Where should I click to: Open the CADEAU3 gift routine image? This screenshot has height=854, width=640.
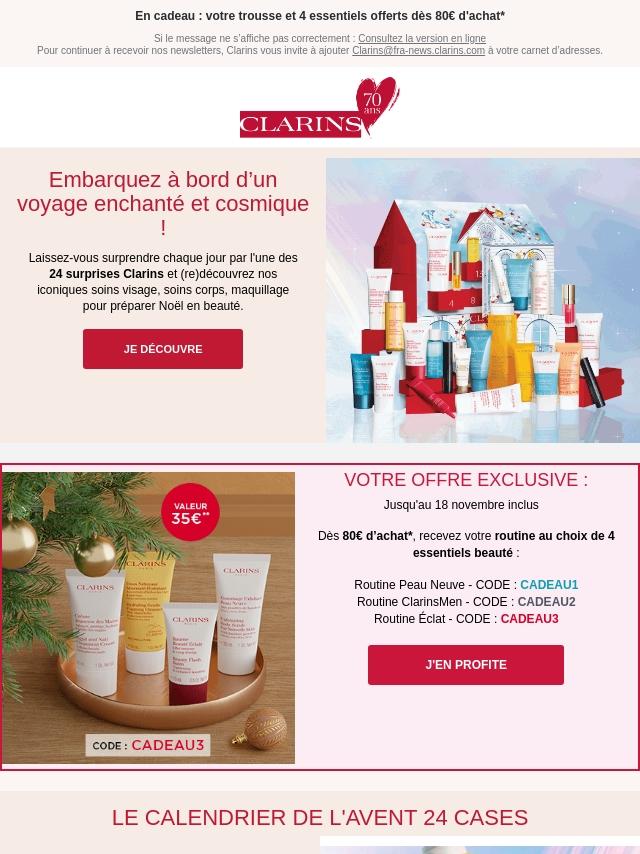click(x=149, y=618)
